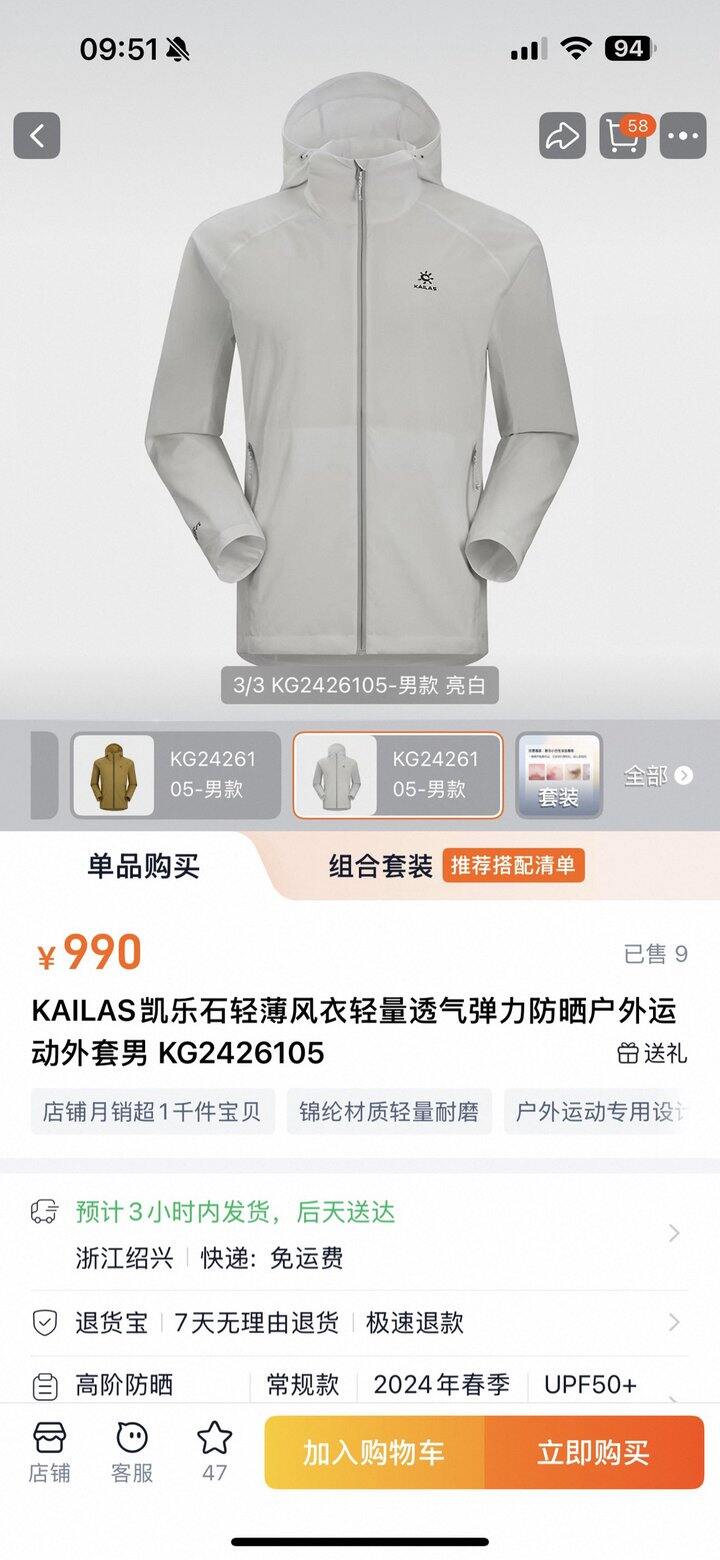This screenshot has width=720, height=1560.
Task: Tap the 送礼 gift option
Action: [x=652, y=1053]
